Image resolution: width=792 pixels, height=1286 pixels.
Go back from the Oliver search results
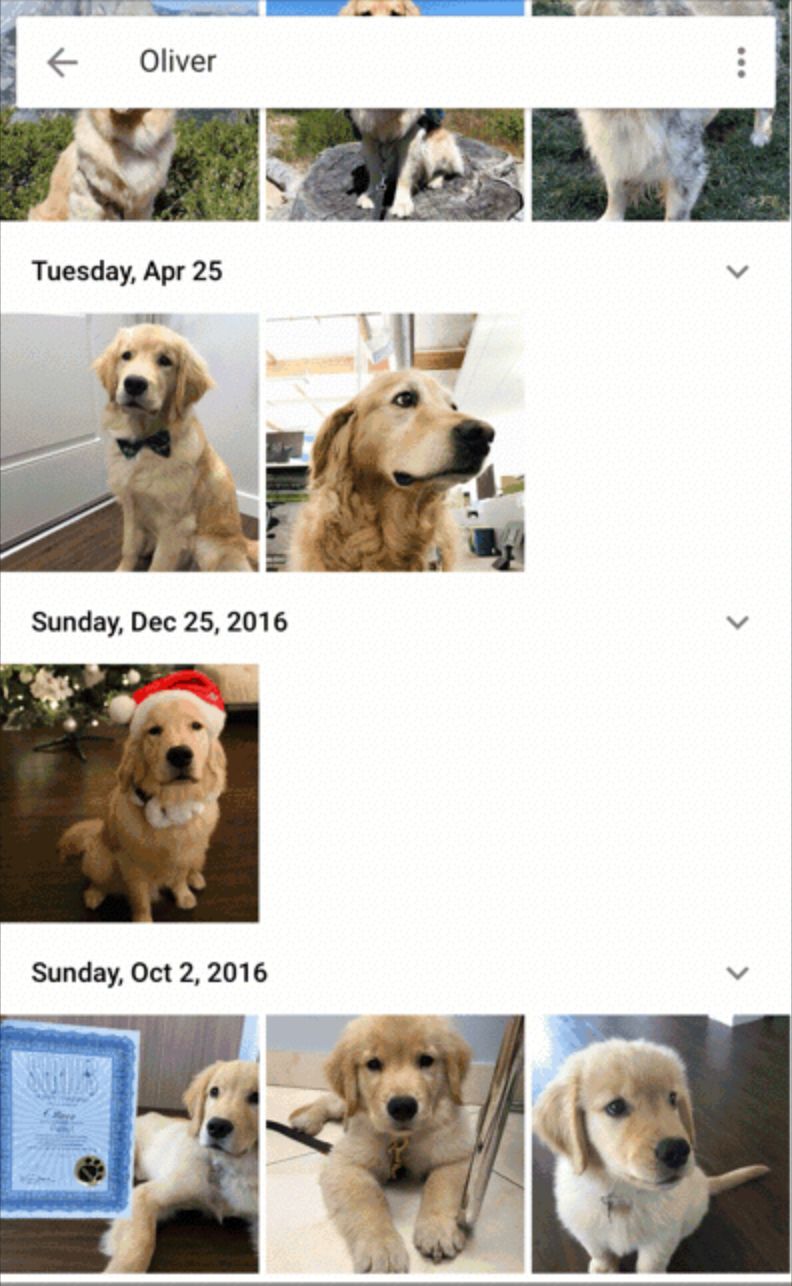62,62
